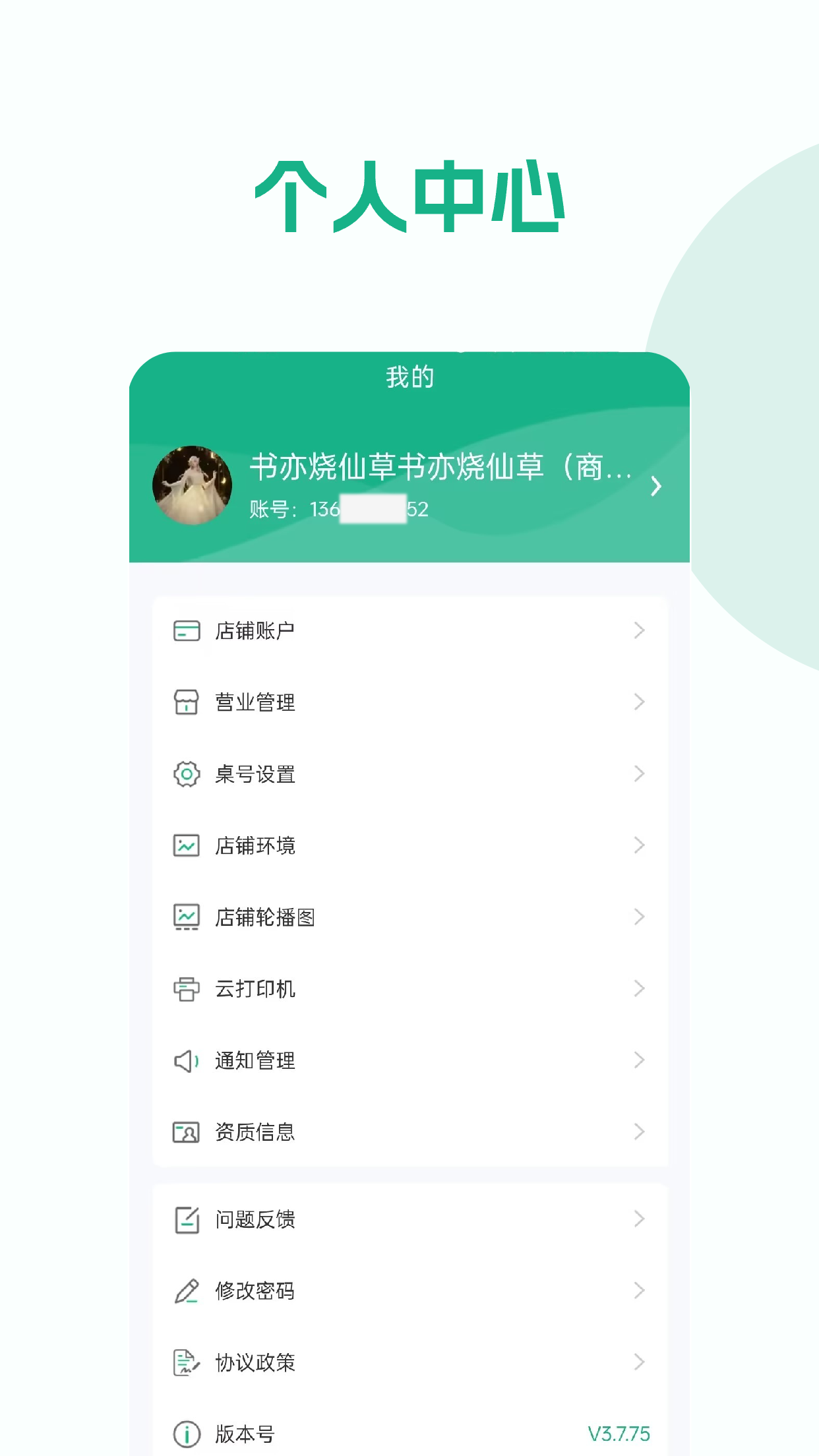Click the 店铺环境 picture icon
The width and height of the screenshot is (819, 1456).
tap(185, 846)
